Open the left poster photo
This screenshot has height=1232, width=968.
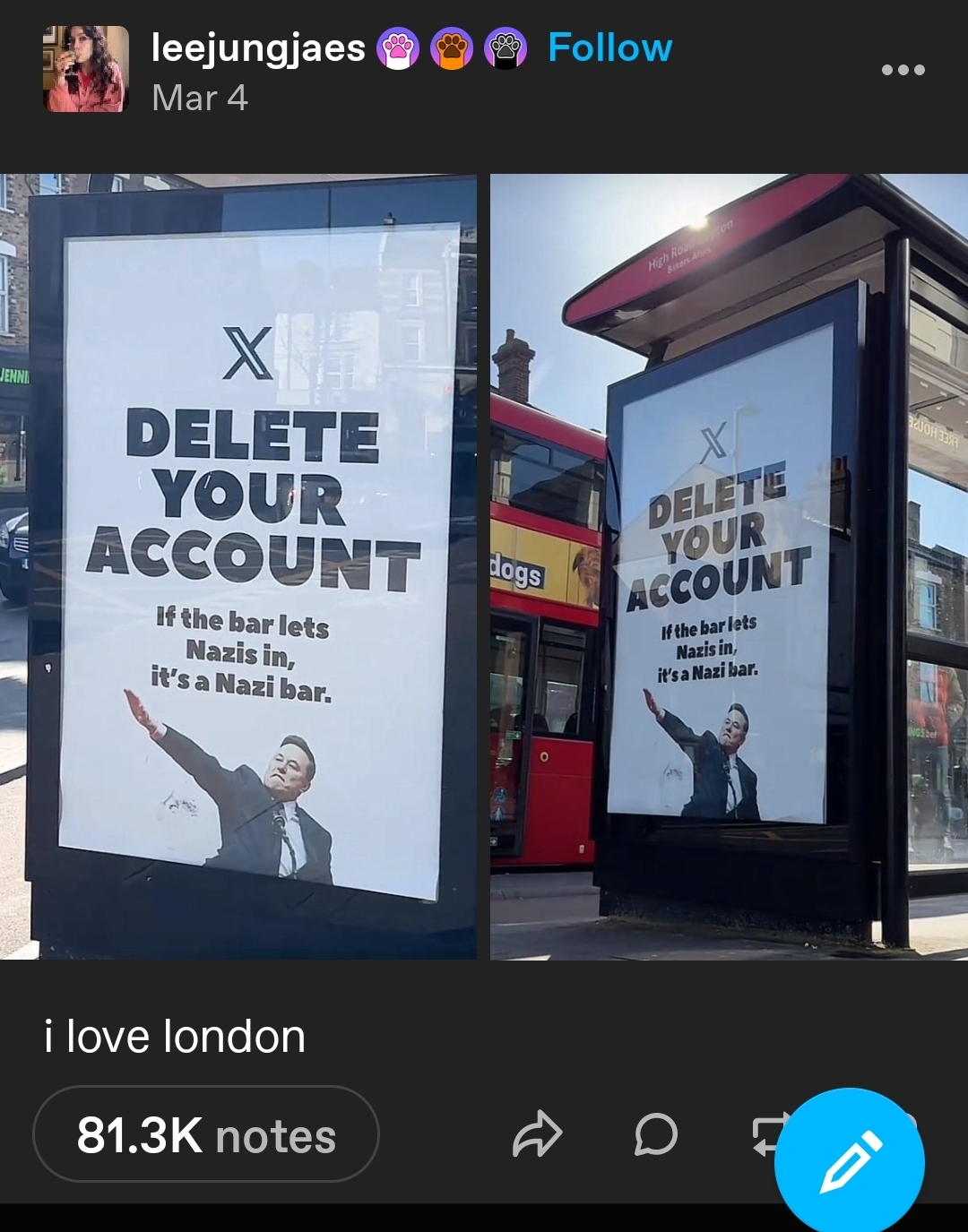[x=252, y=566]
